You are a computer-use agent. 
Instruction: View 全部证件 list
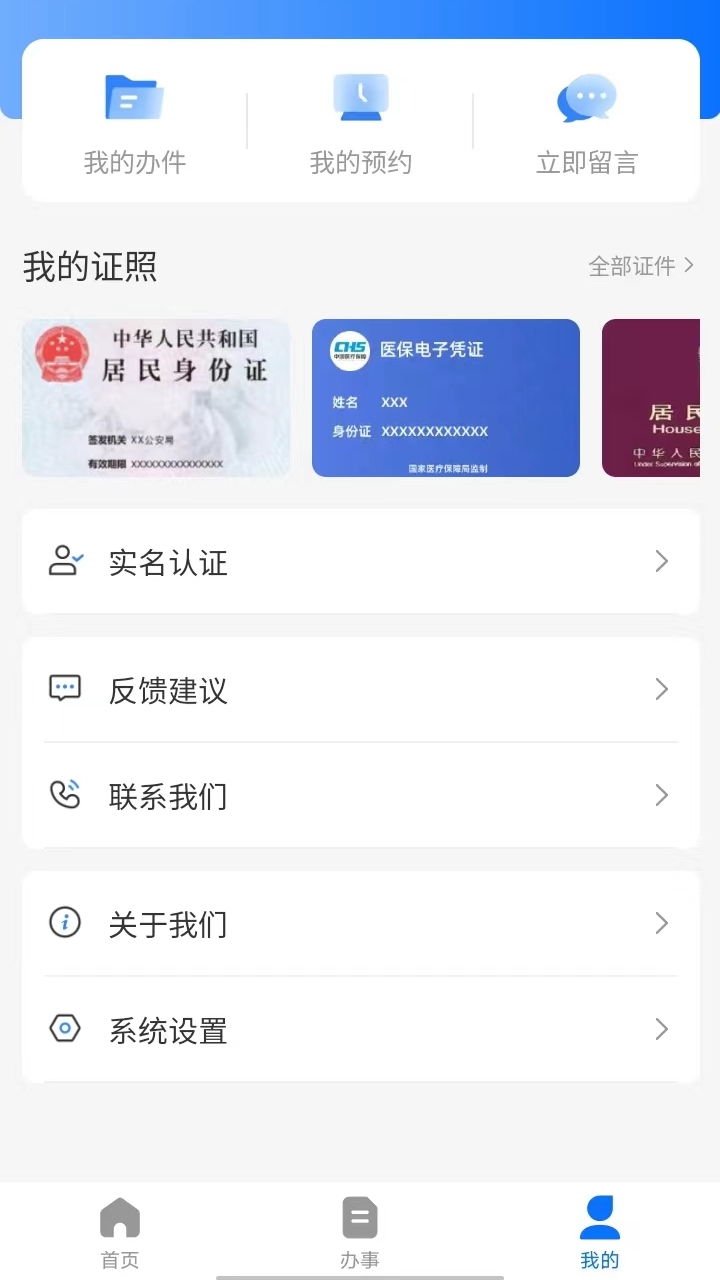point(641,266)
